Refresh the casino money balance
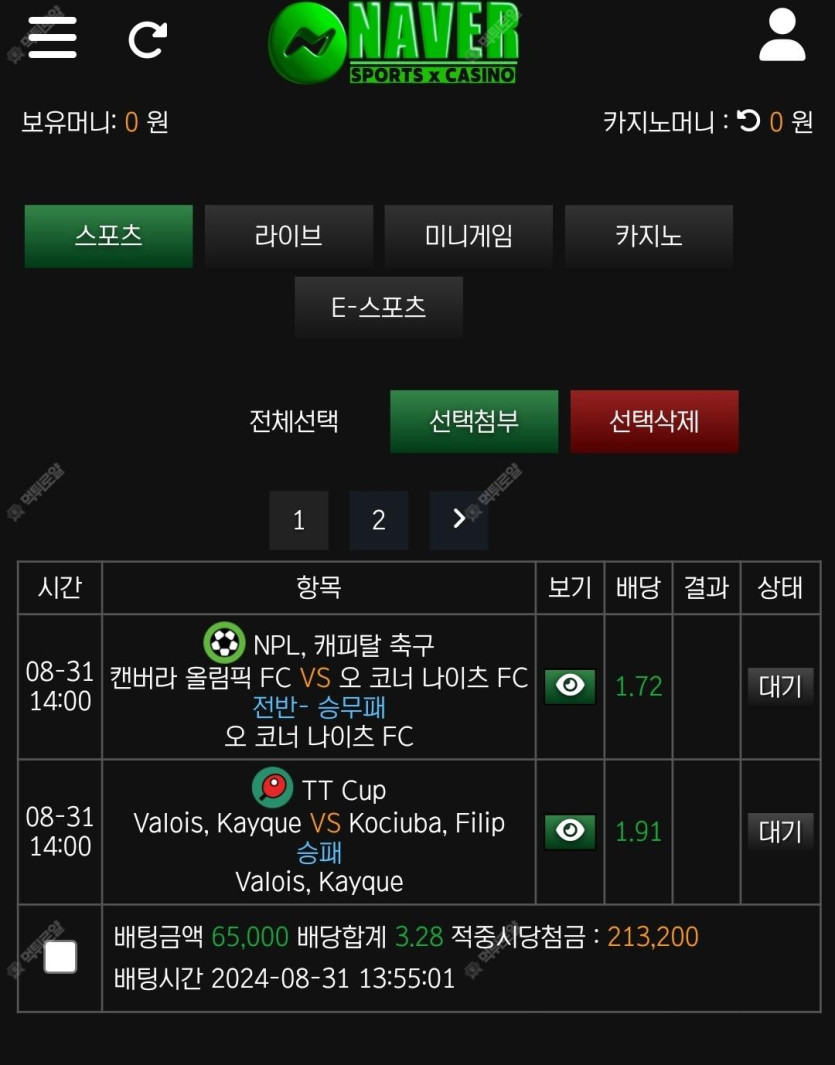The width and height of the screenshot is (835, 1065). pyautogui.click(x=748, y=121)
